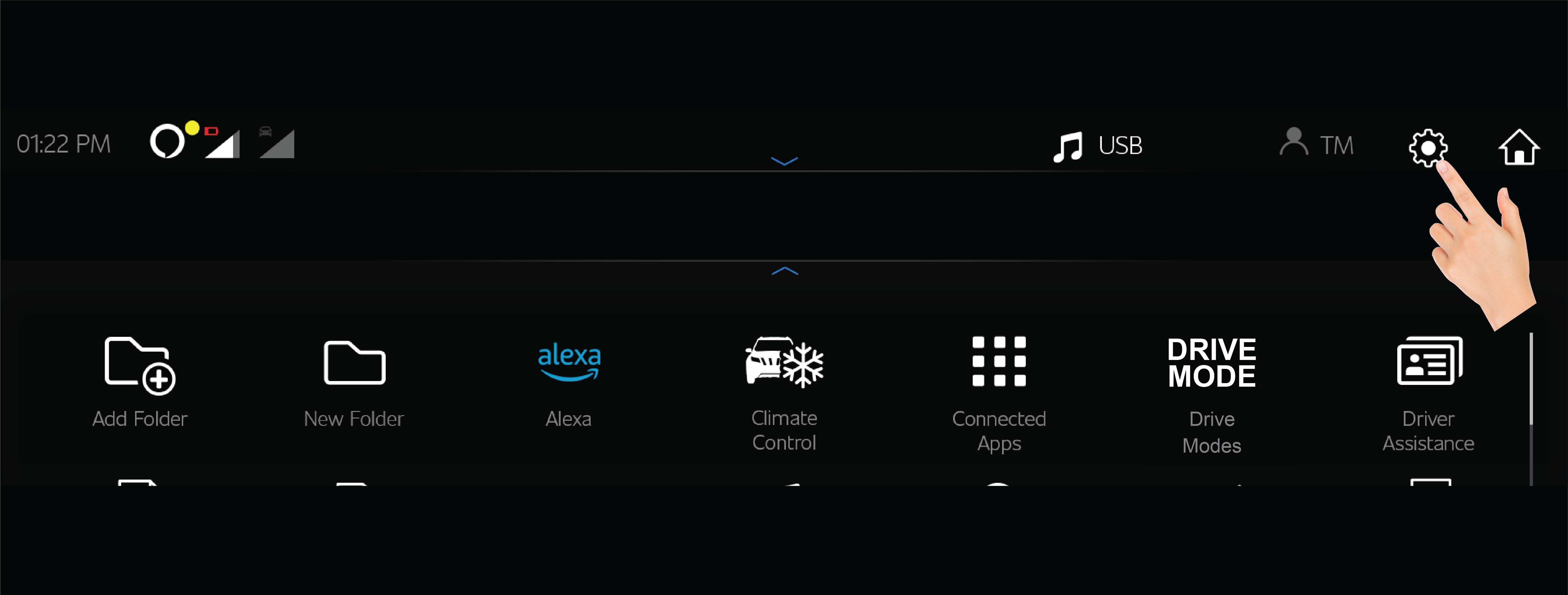Open the USB music source

(x=1097, y=146)
